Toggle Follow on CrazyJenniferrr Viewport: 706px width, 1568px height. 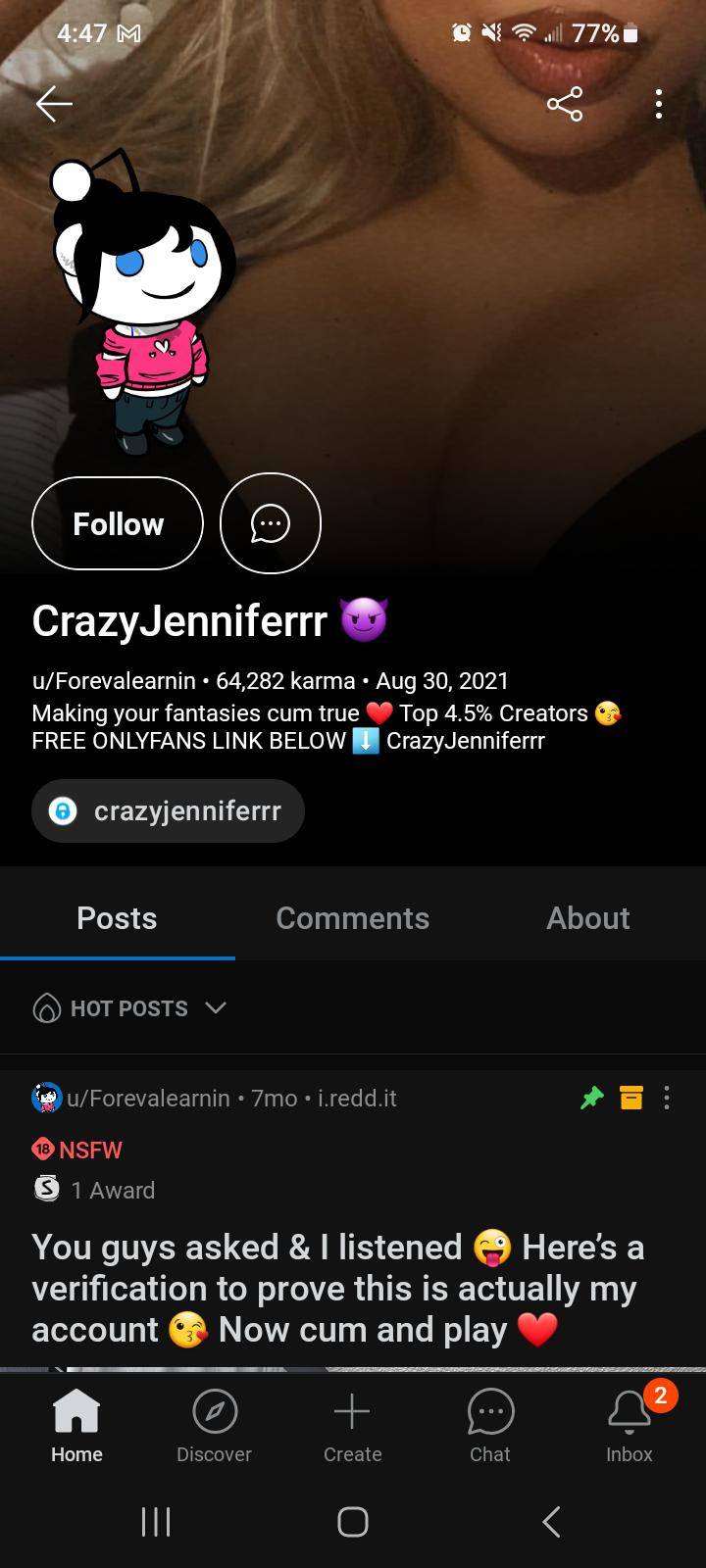(x=117, y=523)
